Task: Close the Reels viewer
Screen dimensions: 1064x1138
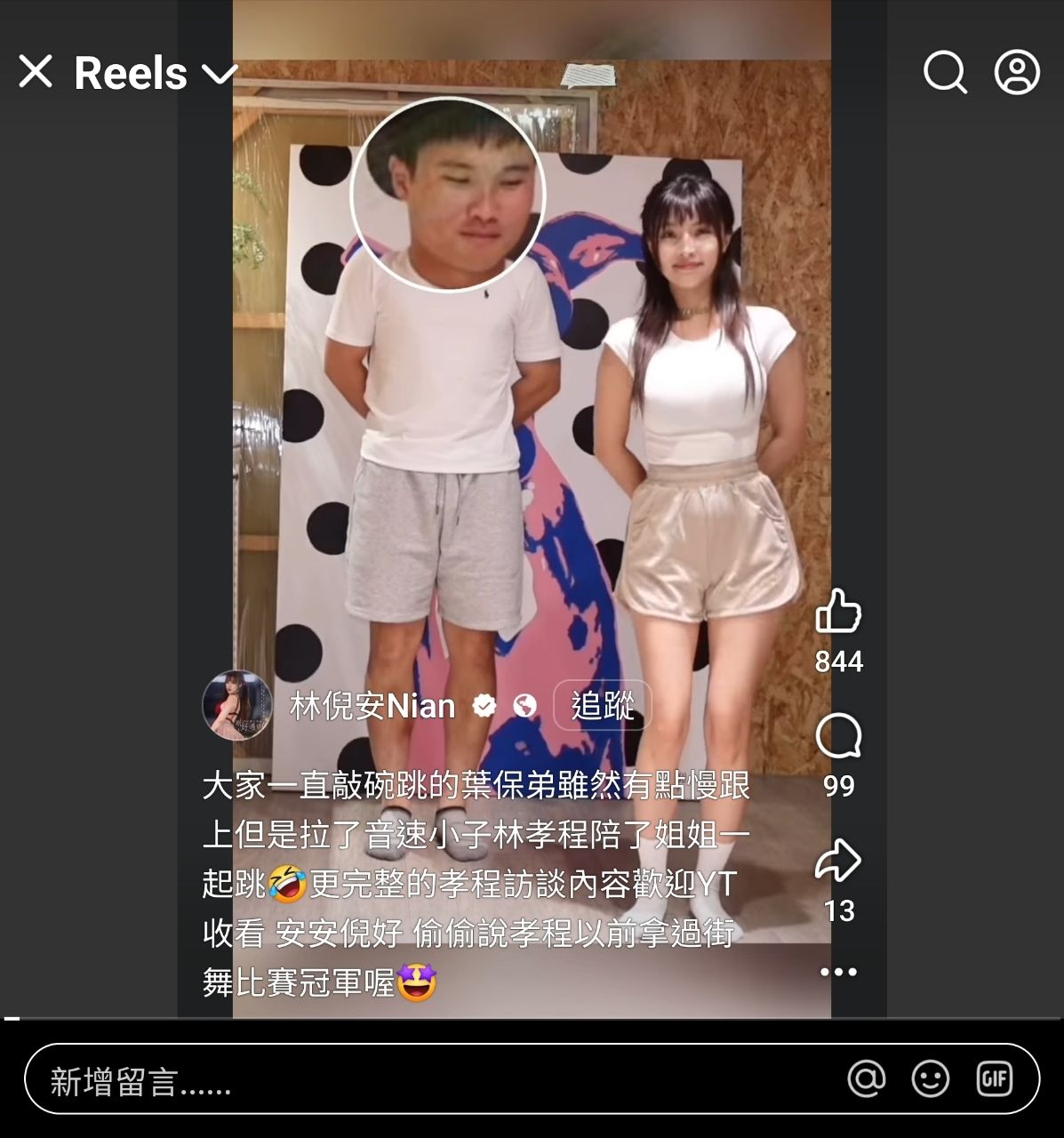Action: click(x=36, y=72)
